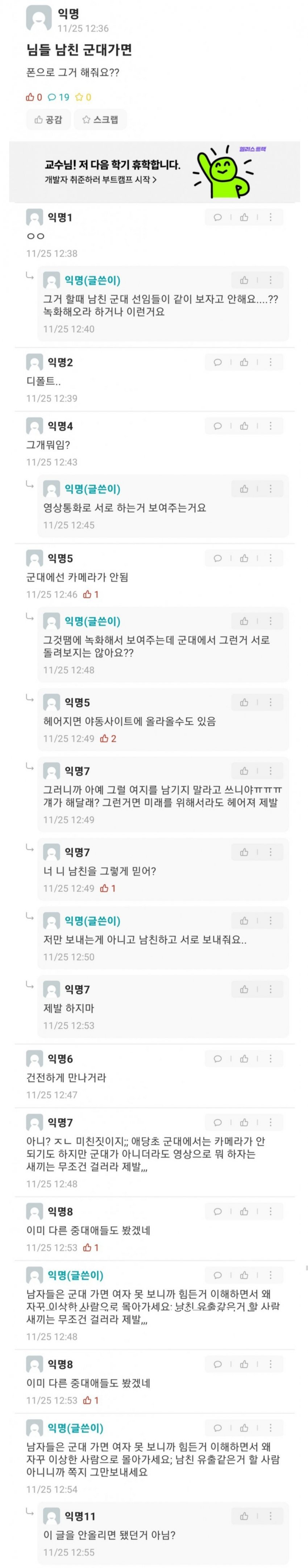Like 익명2's comment '디폴트..'
This screenshot has width=308, height=1568.
coord(244,362)
